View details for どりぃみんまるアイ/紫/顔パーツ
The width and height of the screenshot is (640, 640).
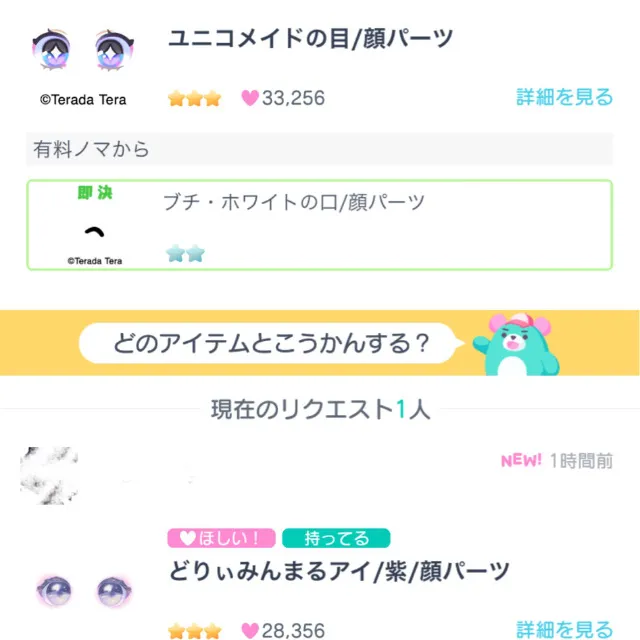564,629
